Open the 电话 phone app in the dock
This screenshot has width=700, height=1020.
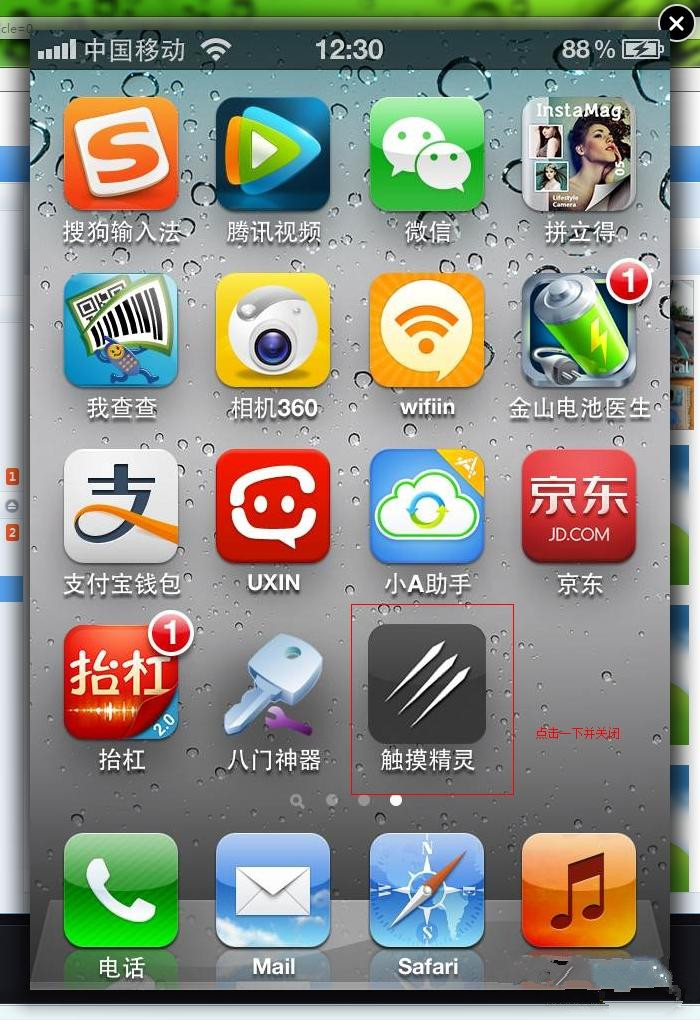click(x=121, y=890)
